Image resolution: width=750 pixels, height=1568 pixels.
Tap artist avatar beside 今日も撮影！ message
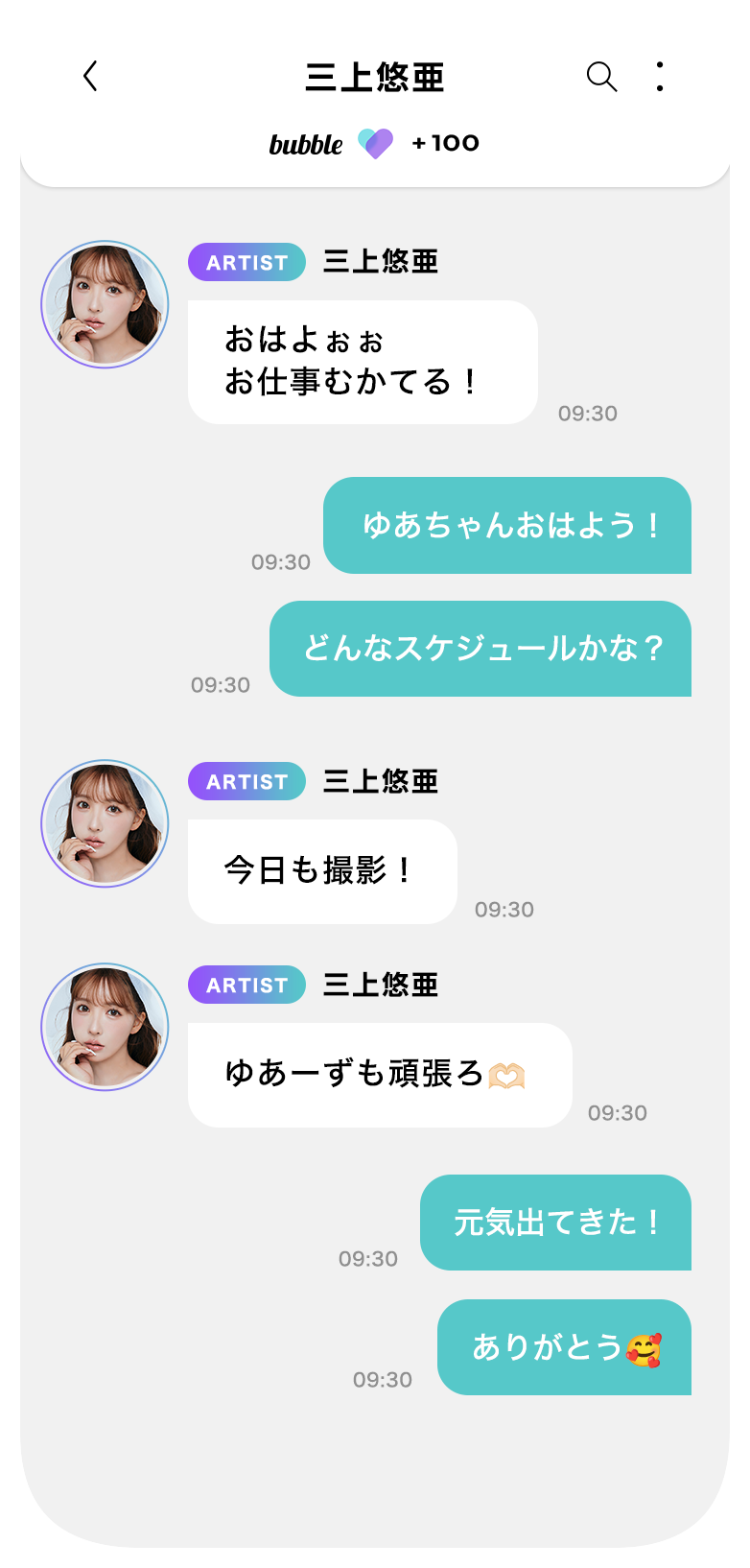point(105,823)
